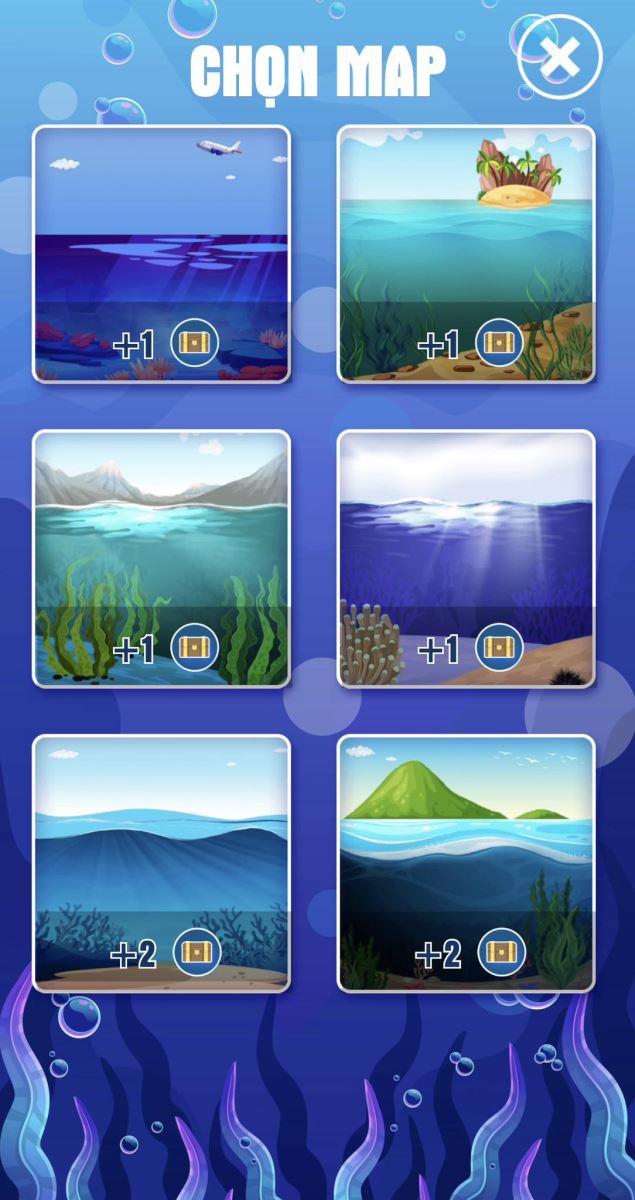Image resolution: width=635 pixels, height=1200 pixels.
Task: Choose the open sea waves +2 map
Action: click(161, 863)
